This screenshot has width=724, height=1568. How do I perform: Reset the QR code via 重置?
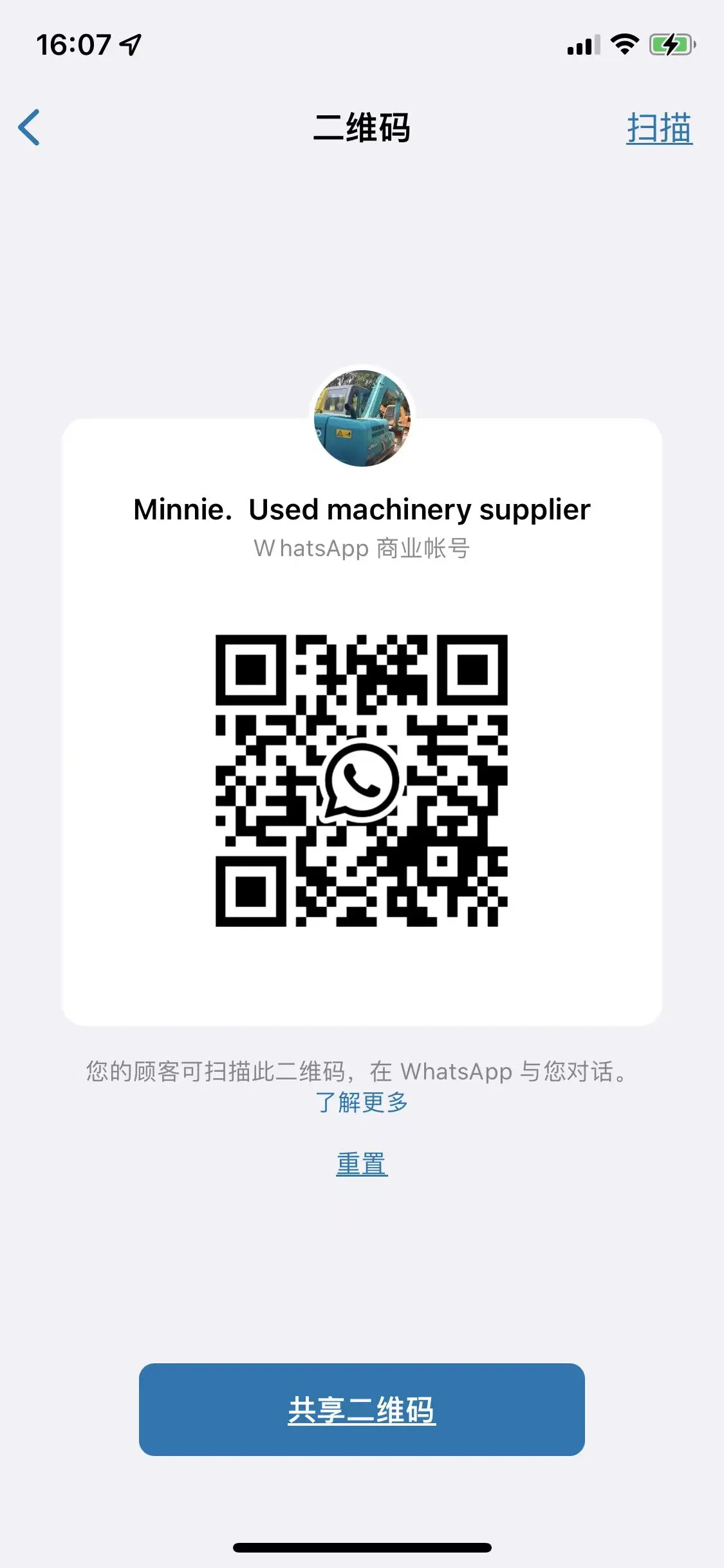pos(362,1164)
